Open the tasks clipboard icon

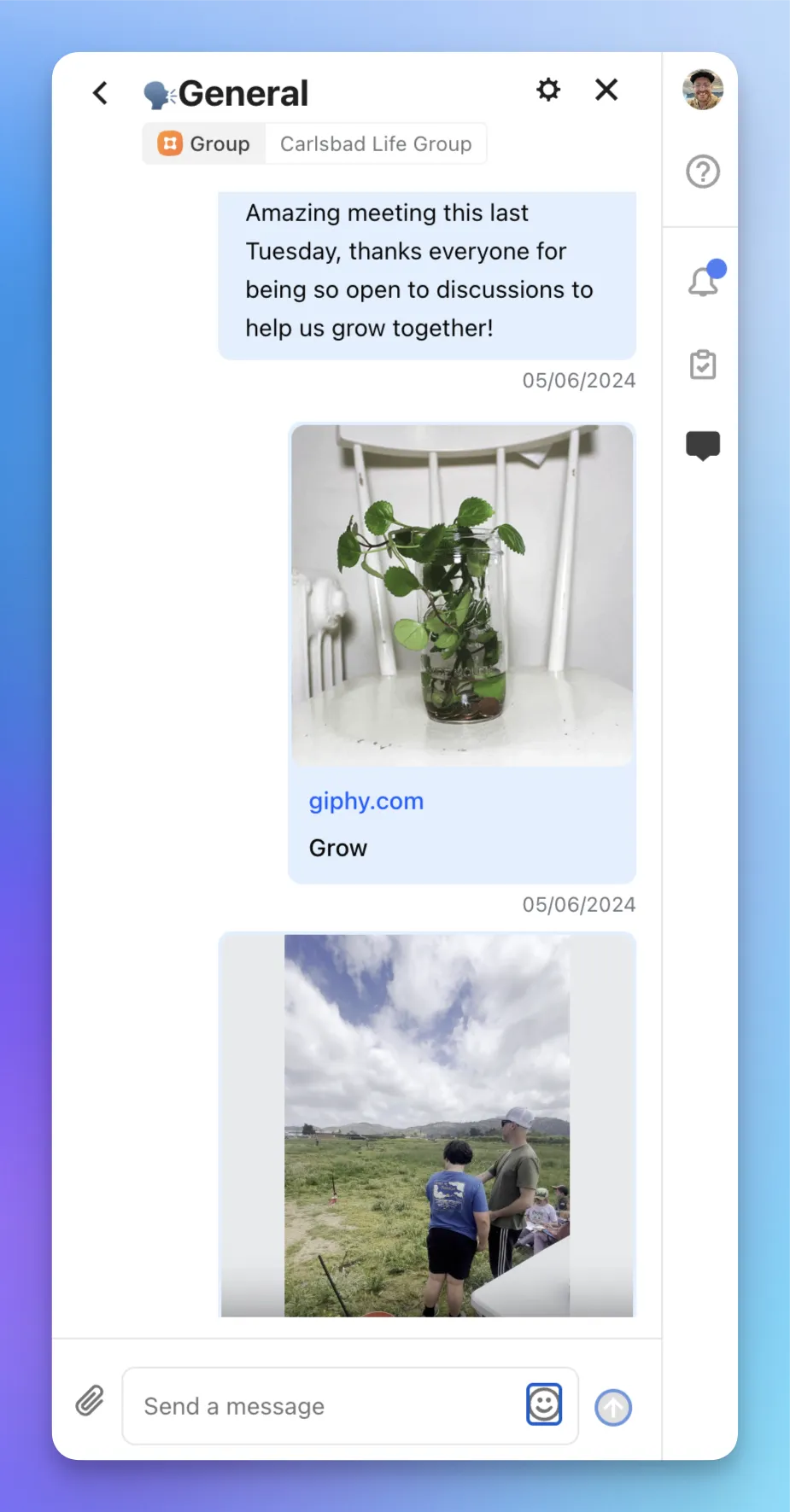pos(703,365)
